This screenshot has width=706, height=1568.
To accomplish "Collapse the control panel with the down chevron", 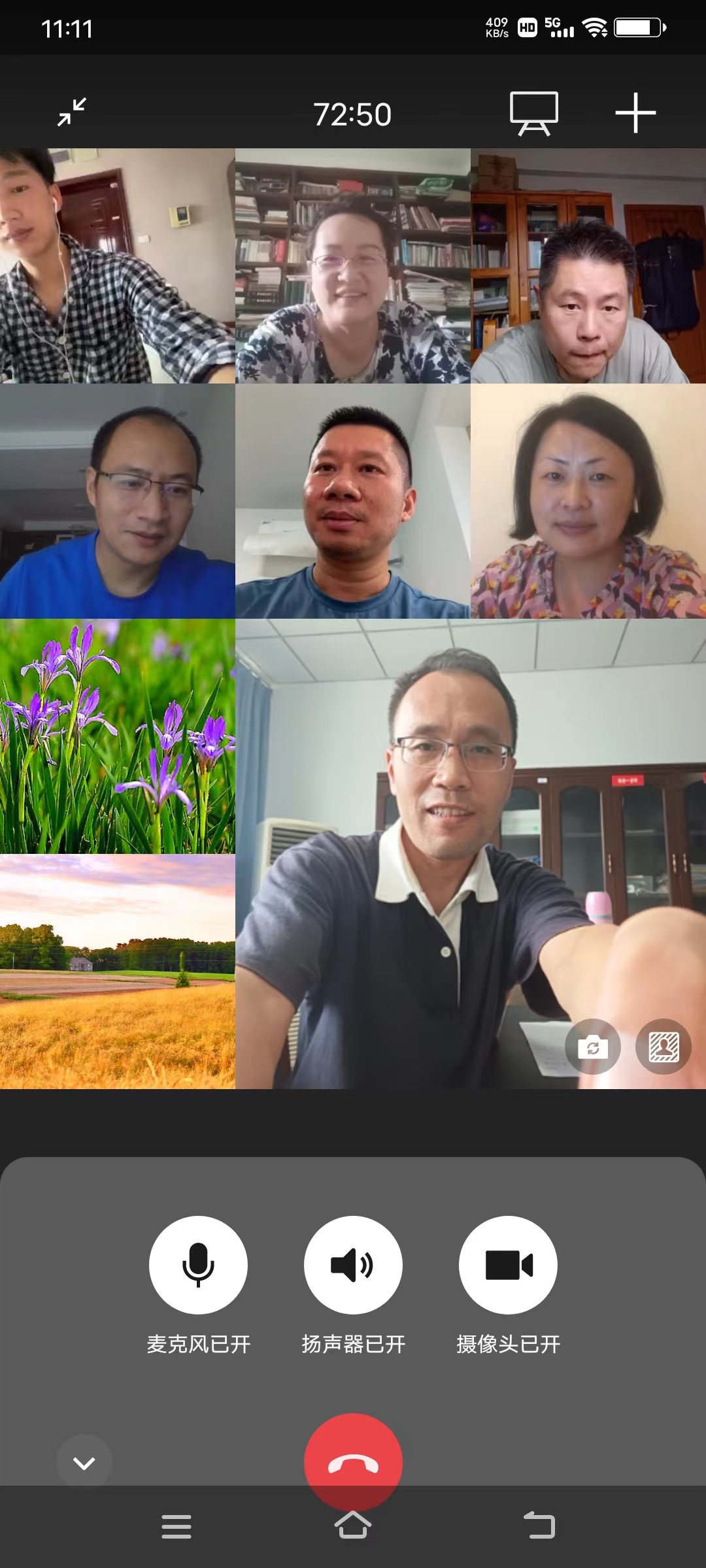I will point(84,1463).
